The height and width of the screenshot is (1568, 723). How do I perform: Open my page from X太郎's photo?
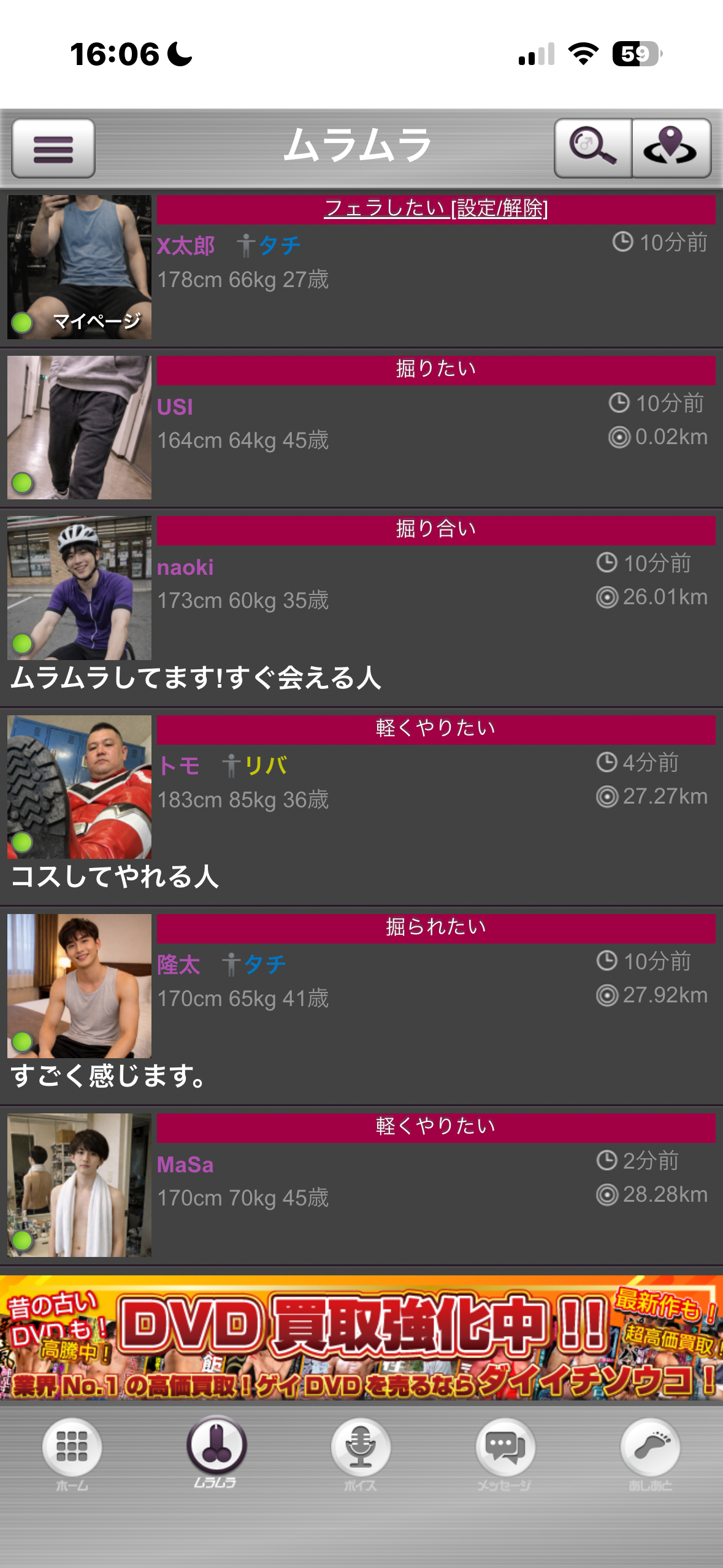(79, 267)
